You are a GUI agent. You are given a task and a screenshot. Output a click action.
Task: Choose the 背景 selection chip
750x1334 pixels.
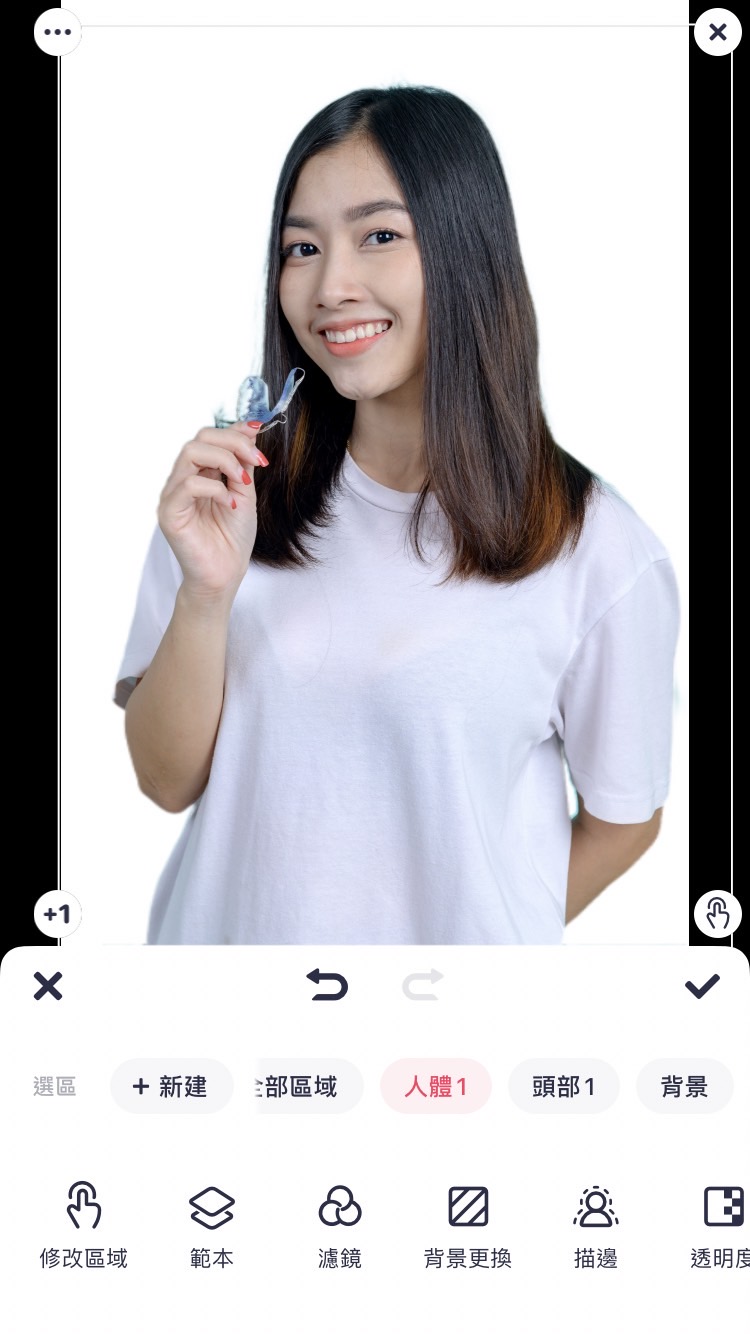pos(684,1087)
